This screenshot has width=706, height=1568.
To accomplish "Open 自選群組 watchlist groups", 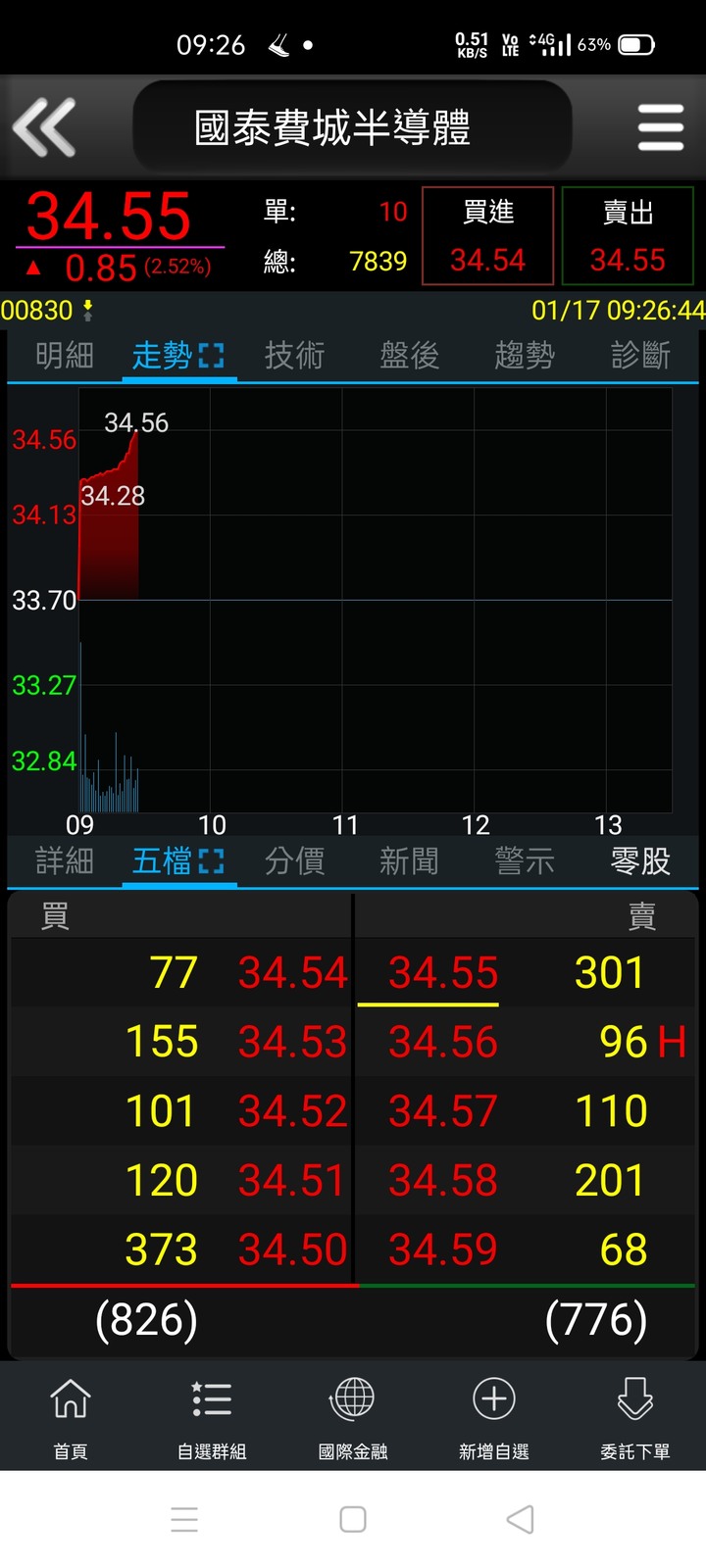I will point(212,1417).
